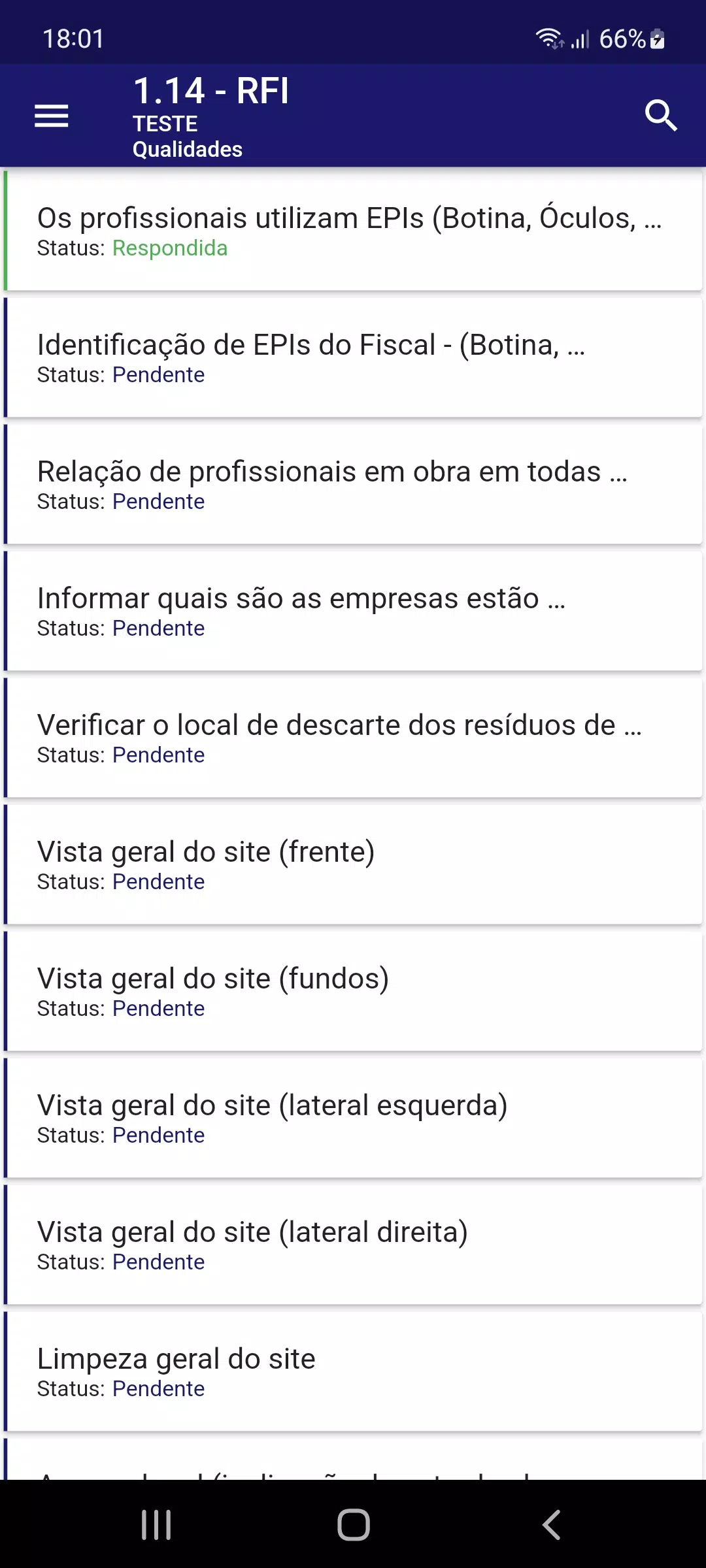The width and height of the screenshot is (706, 1568).
Task: Open the answered item about professionals using EPIs
Action: click(353, 231)
